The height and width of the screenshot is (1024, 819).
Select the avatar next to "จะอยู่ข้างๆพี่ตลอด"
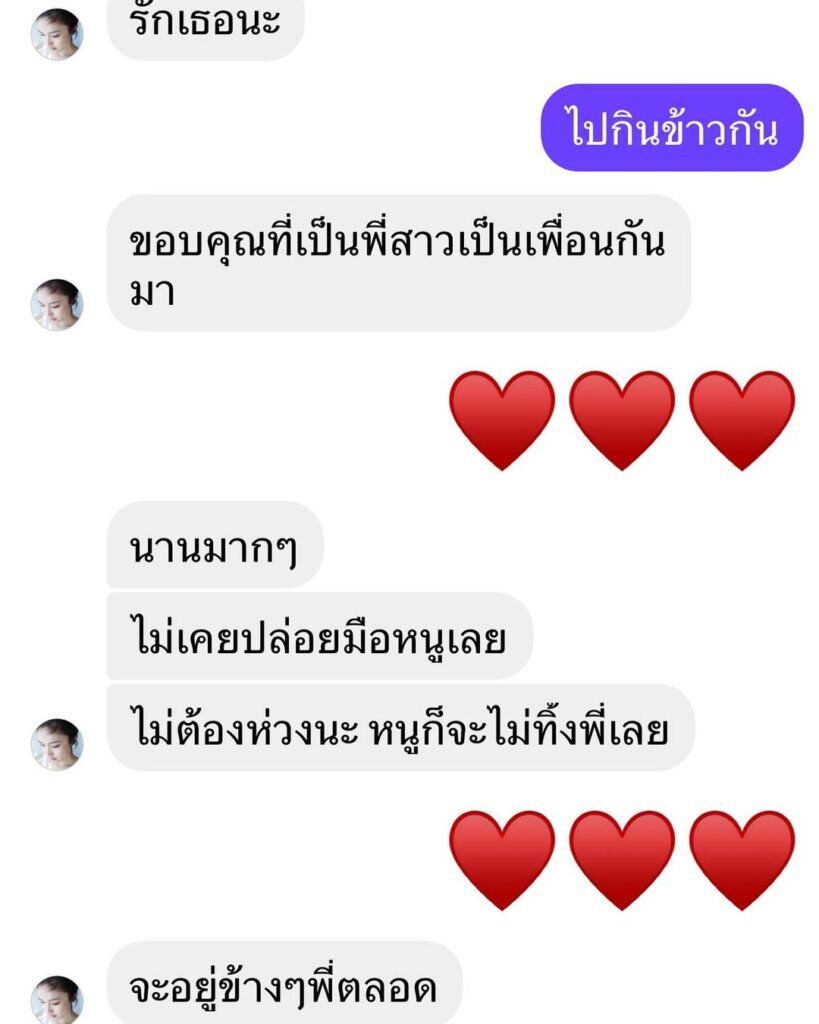point(57,1000)
